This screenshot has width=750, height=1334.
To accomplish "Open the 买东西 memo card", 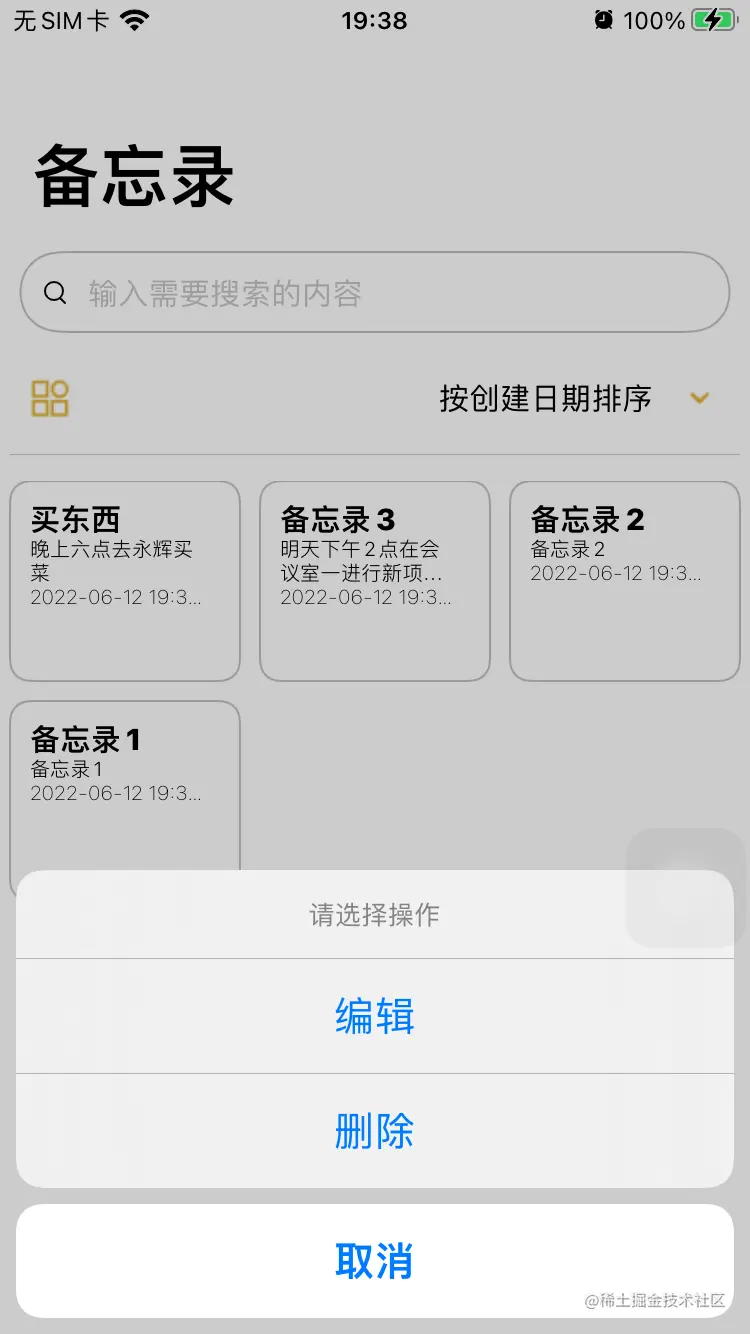I will (x=124, y=580).
